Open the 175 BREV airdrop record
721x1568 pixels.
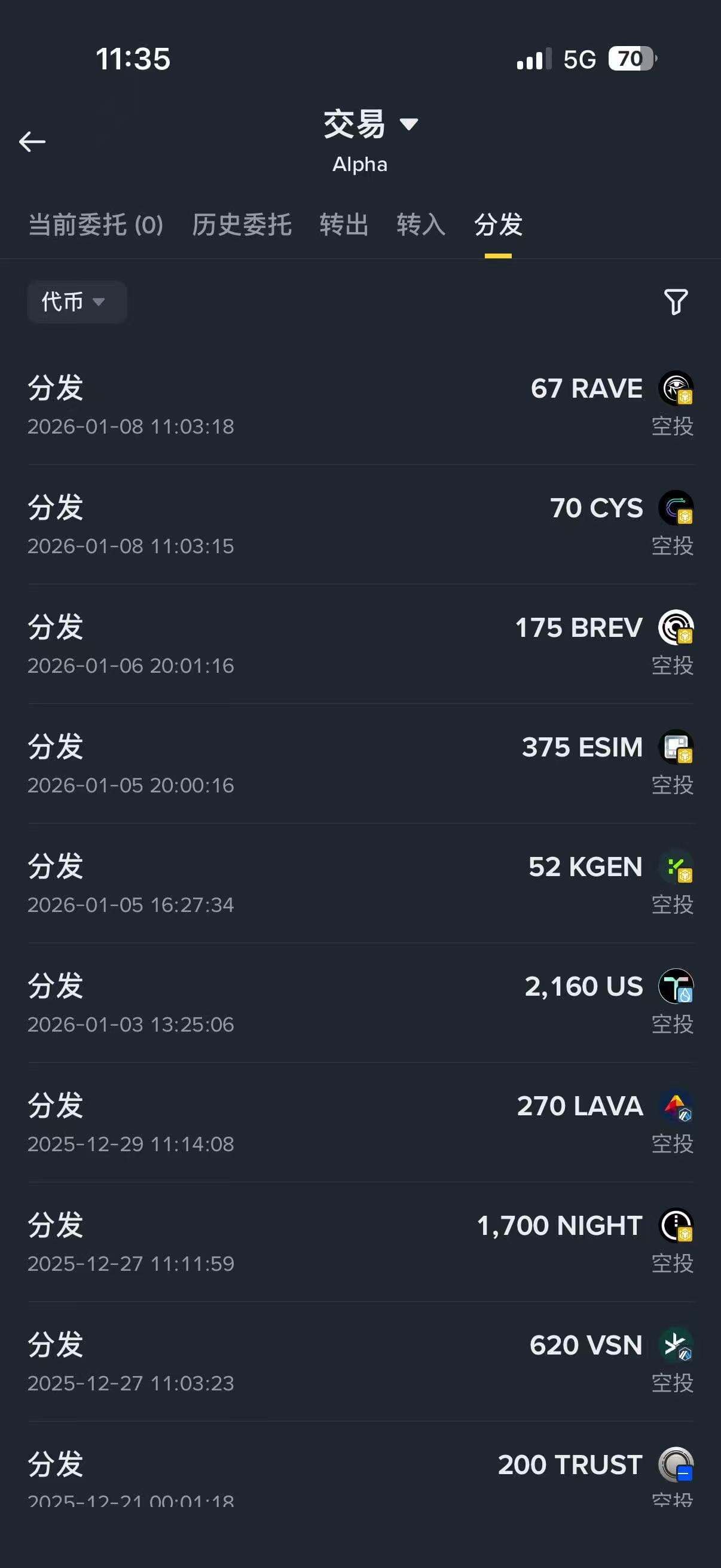coord(360,645)
